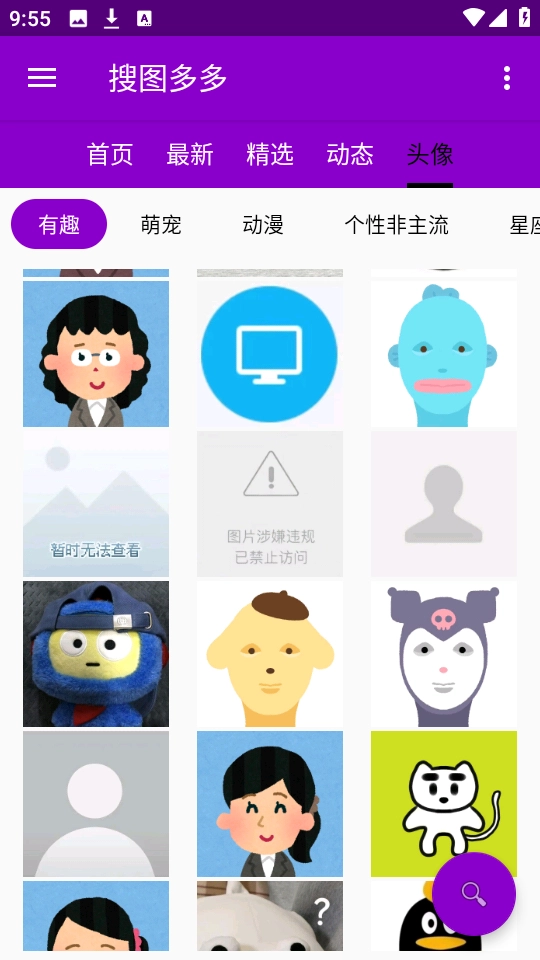Select the 动漫 category chip
Viewport: 540px width, 960px height.
(263, 225)
